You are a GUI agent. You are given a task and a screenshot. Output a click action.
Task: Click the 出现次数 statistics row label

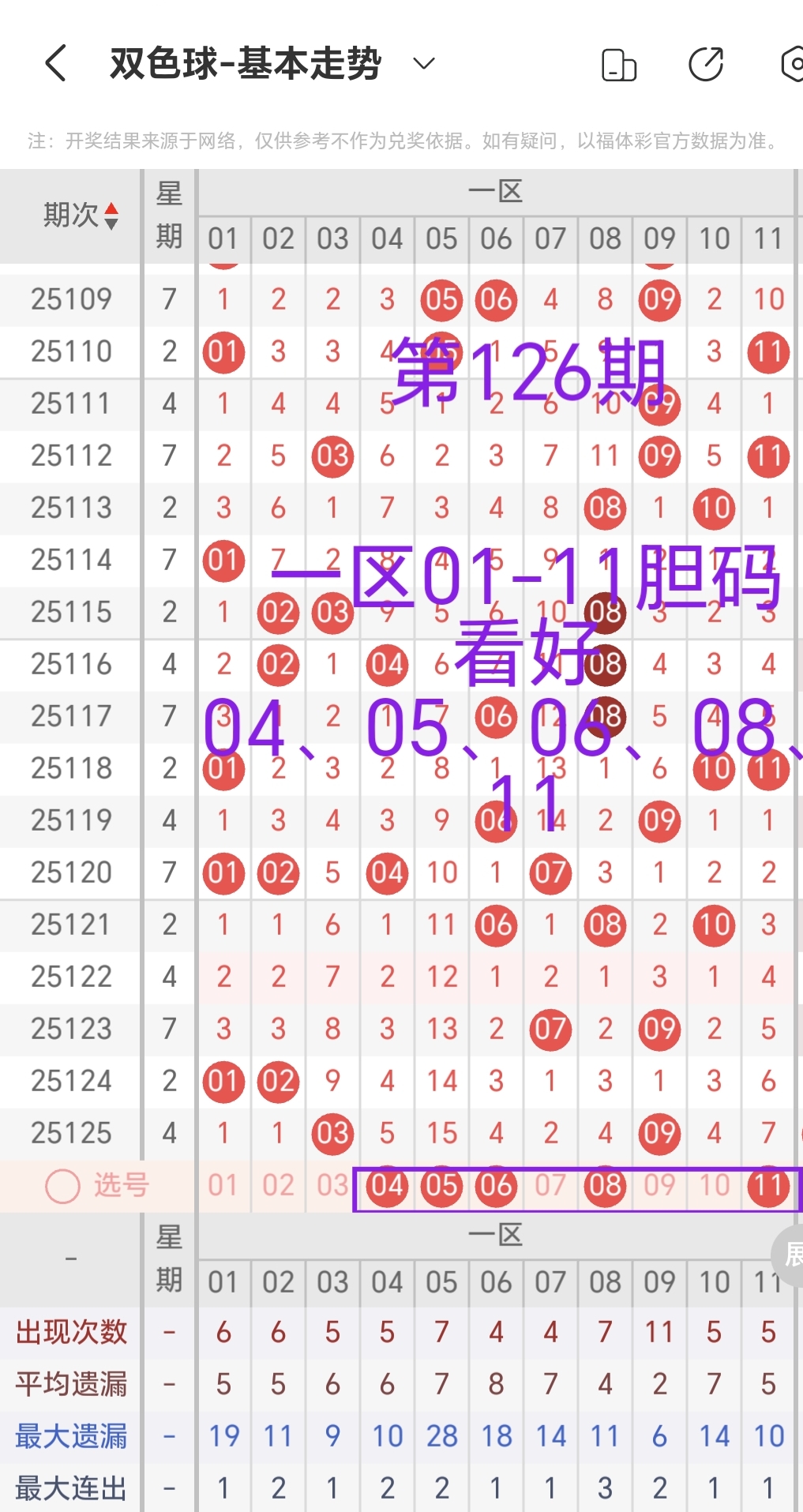point(70,1332)
